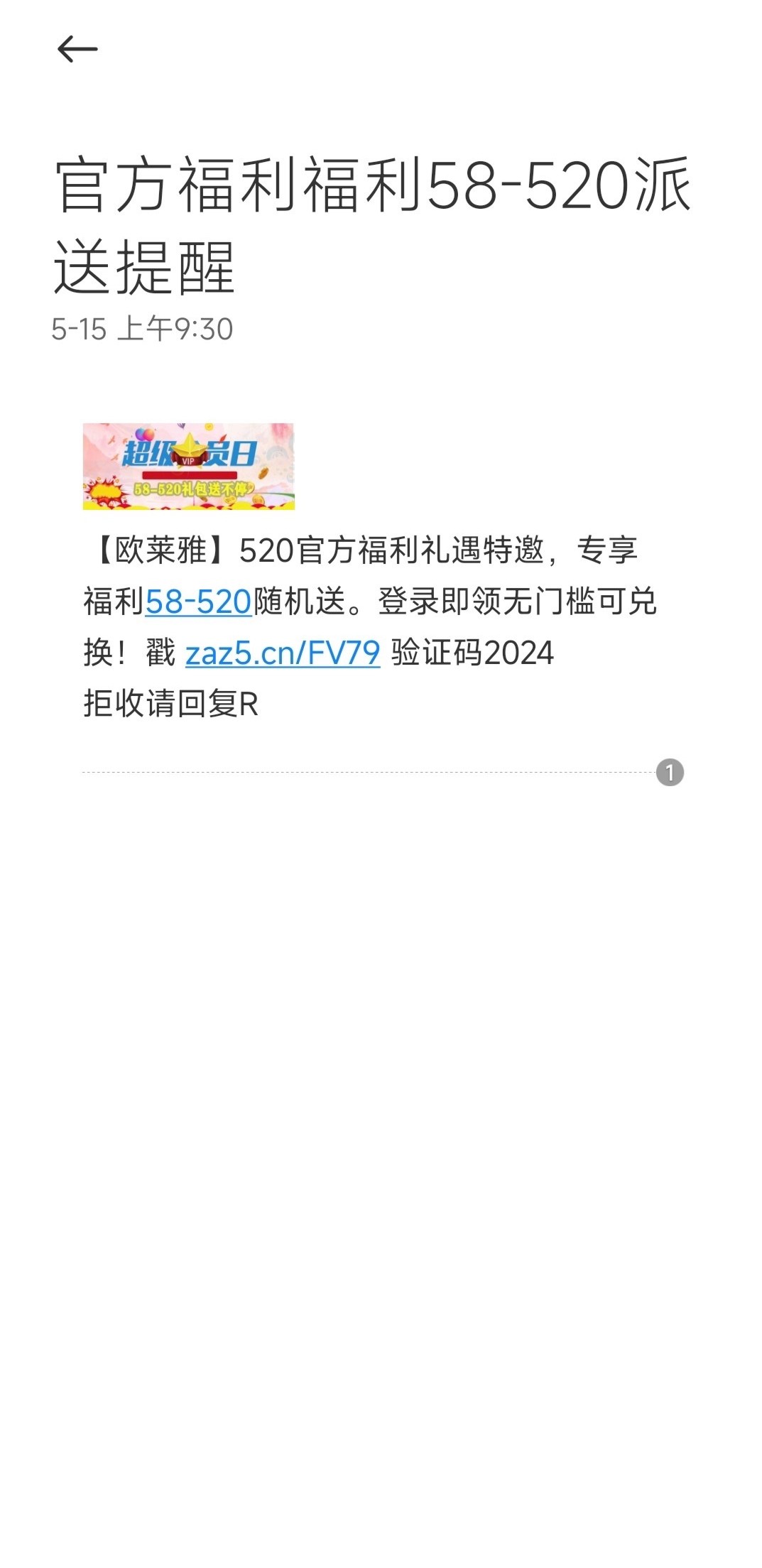Open the 超级会员日 banner image
The image size is (762, 1568).
(188, 466)
